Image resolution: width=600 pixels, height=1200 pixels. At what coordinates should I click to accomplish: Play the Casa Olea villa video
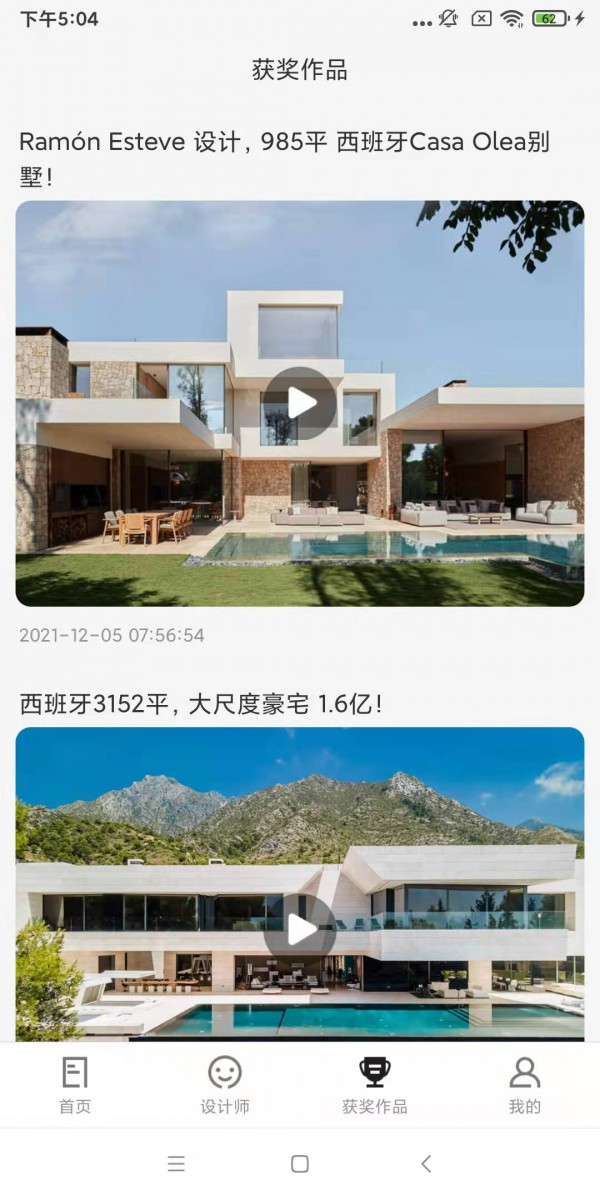click(x=301, y=403)
